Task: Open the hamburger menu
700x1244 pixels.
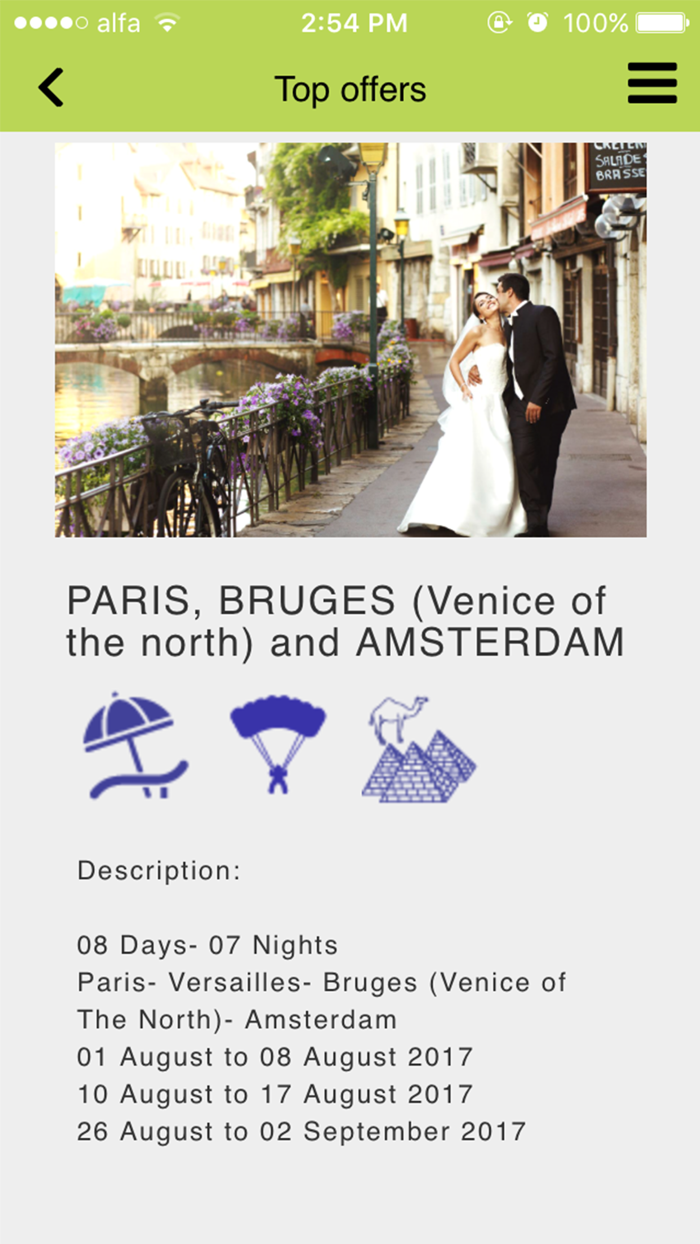Action: [652, 84]
